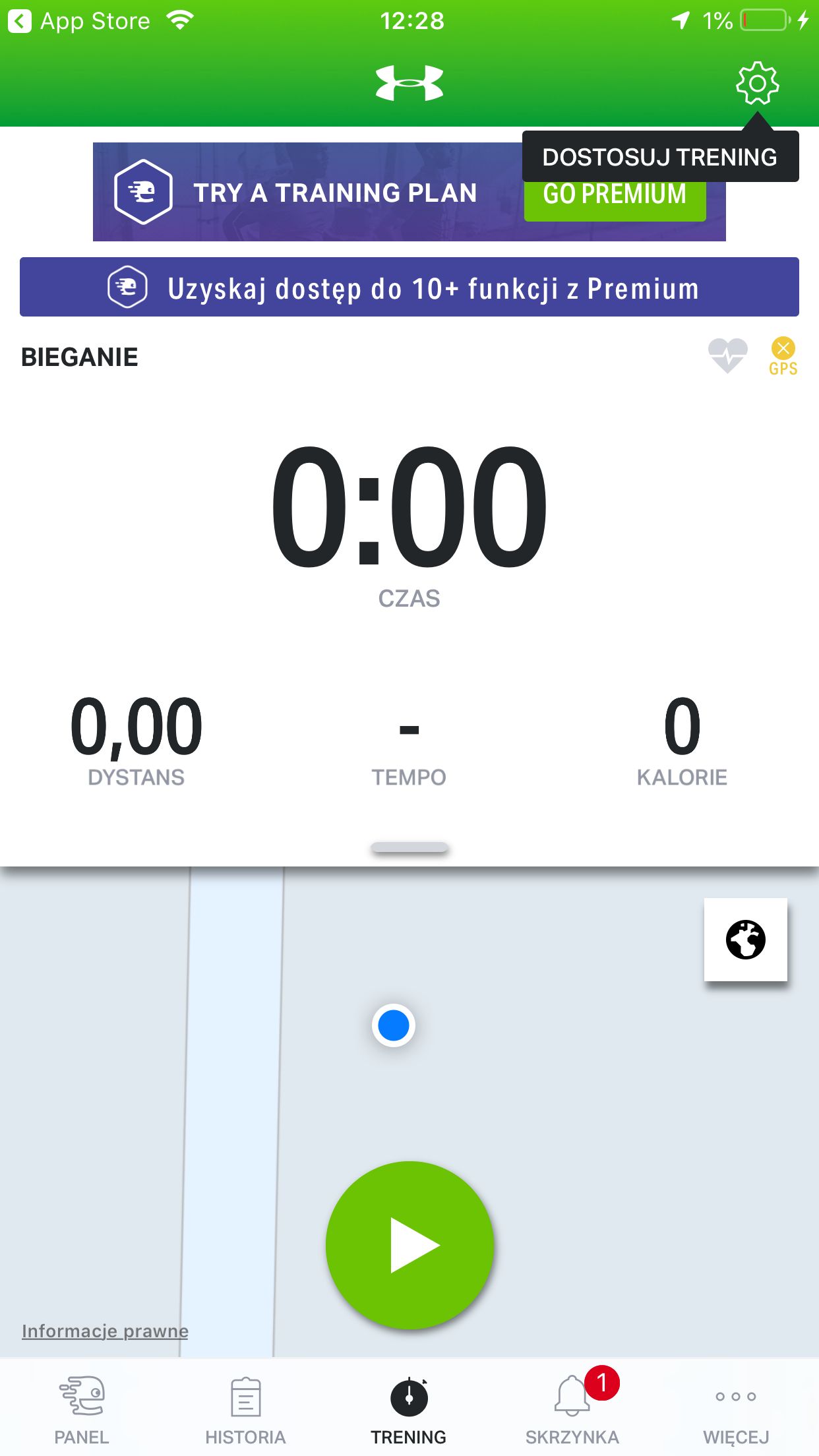This screenshot has height=1456, width=819.
Task: Open the WIĘCEJ tab
Action: point(736,1410)
